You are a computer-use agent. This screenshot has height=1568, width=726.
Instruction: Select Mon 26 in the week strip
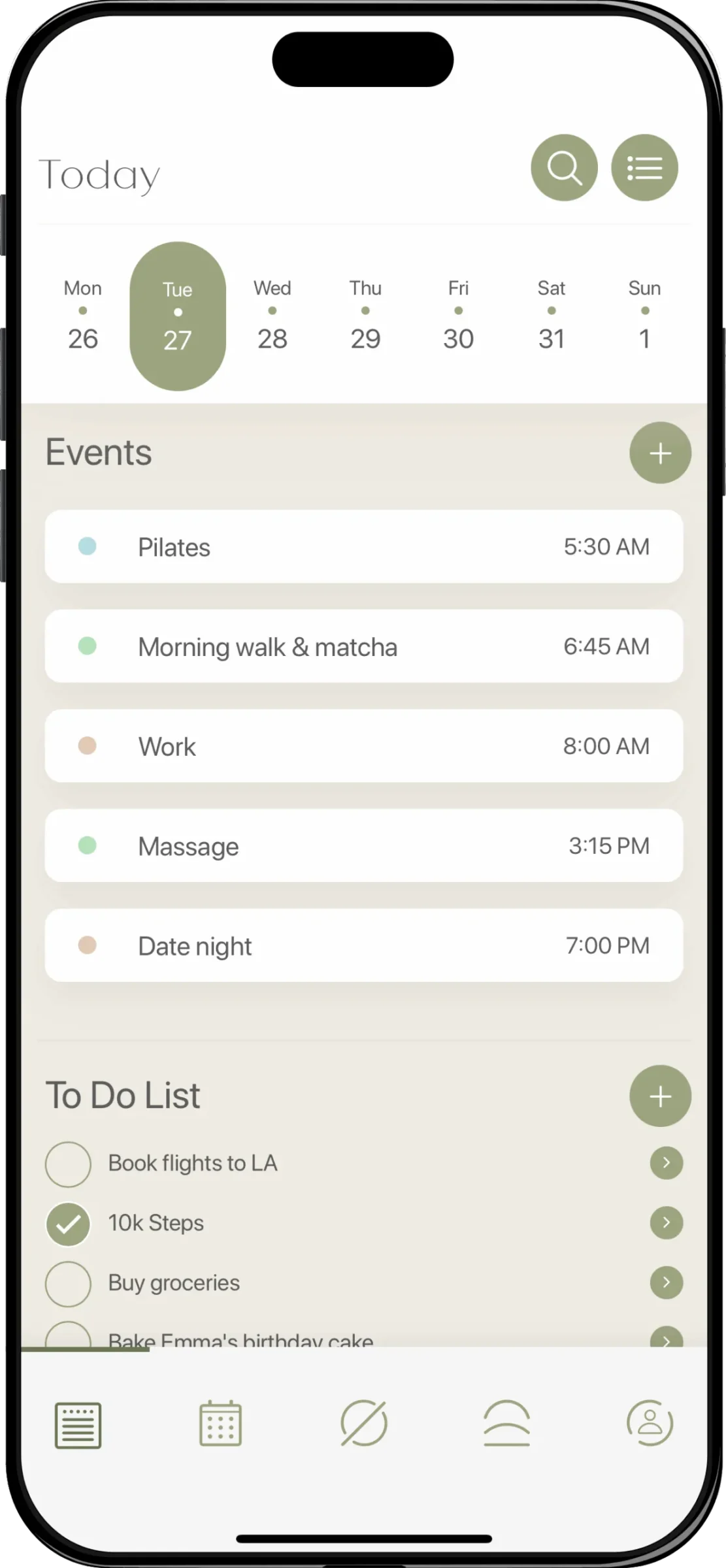pos(83,315)
